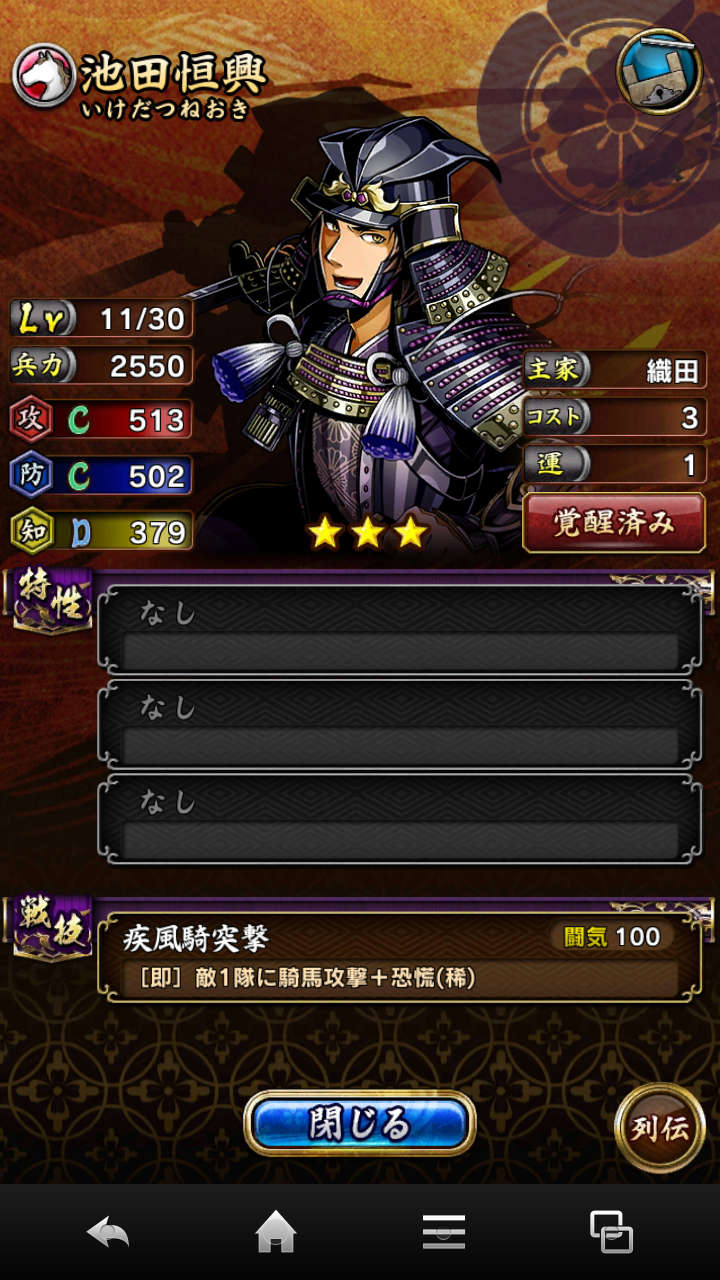Open the bottom bar menu icon
The width and height of the screenshot is (720, 1280).
[443, 1232]
